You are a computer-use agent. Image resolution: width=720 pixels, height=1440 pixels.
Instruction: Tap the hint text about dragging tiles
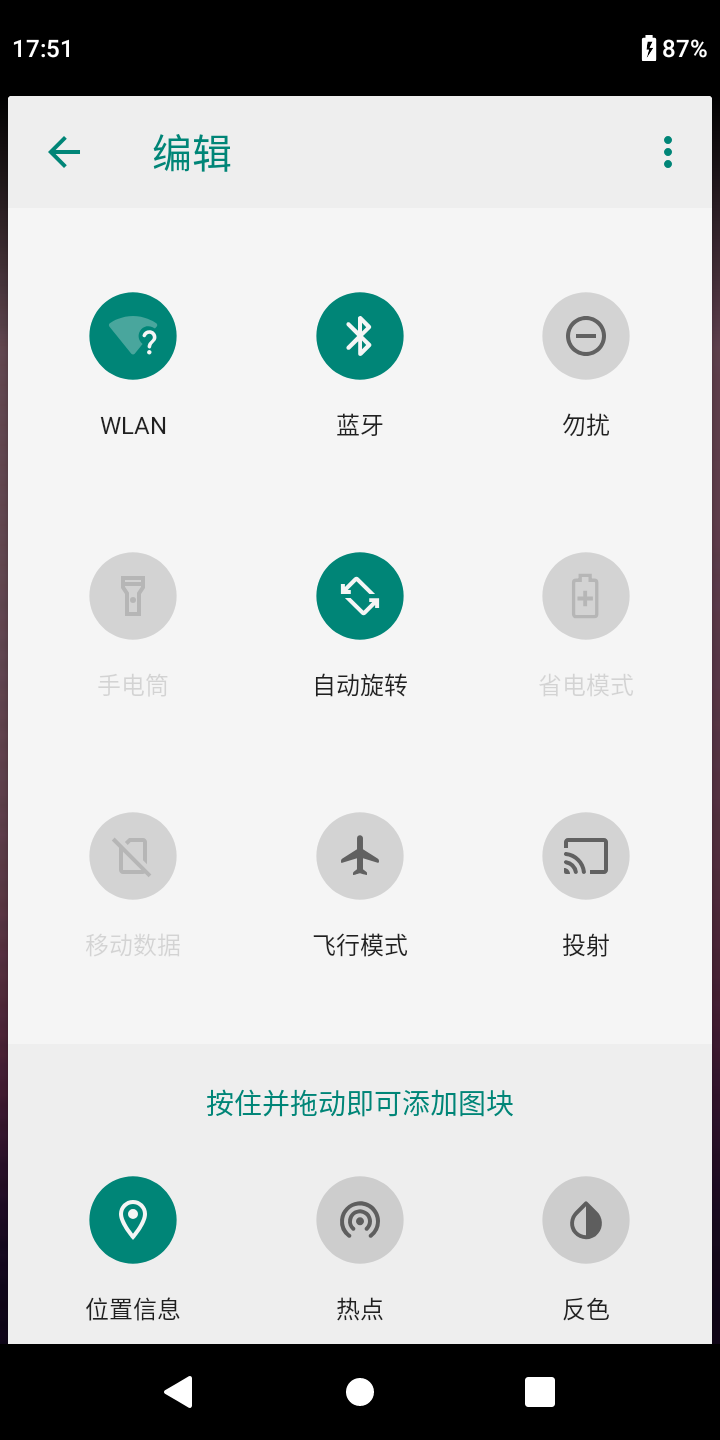point(360,1103)
